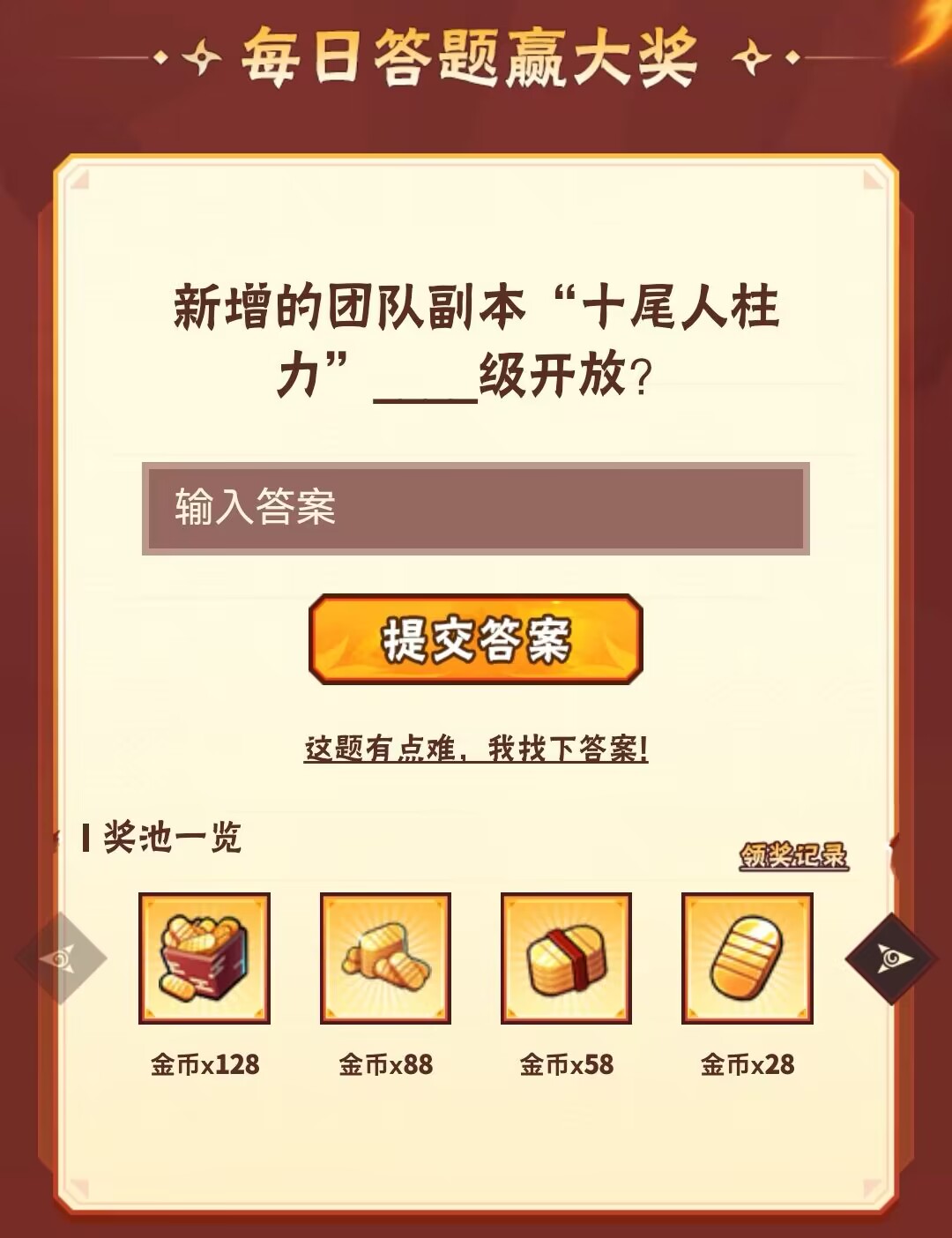Show next prizes with right arrow
Viewport: 952px width, 1238px height.
coord(891,958)
